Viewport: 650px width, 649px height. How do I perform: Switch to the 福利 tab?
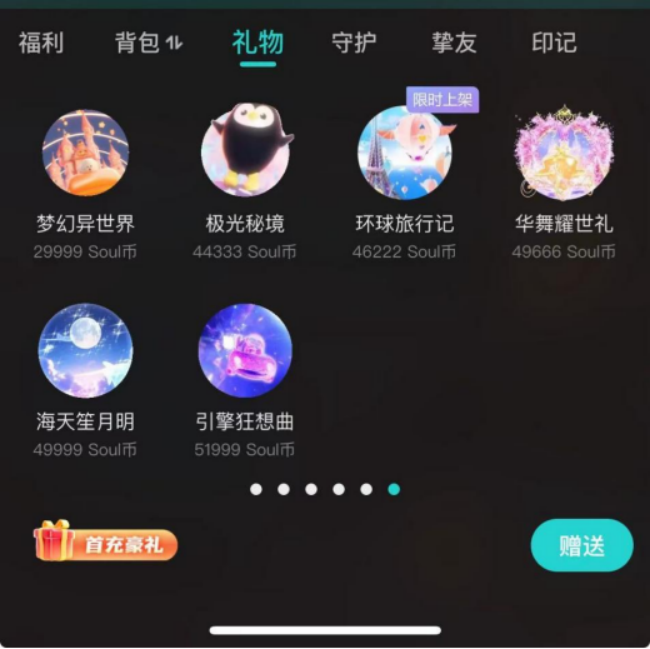coord(41,43)
